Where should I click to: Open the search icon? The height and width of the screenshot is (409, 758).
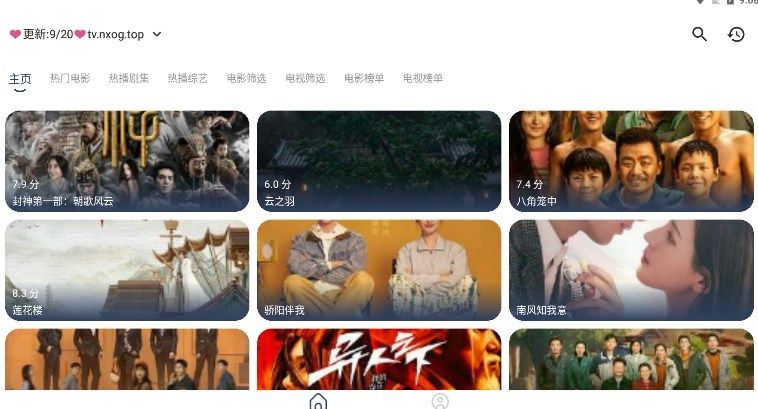click(699, 34)
